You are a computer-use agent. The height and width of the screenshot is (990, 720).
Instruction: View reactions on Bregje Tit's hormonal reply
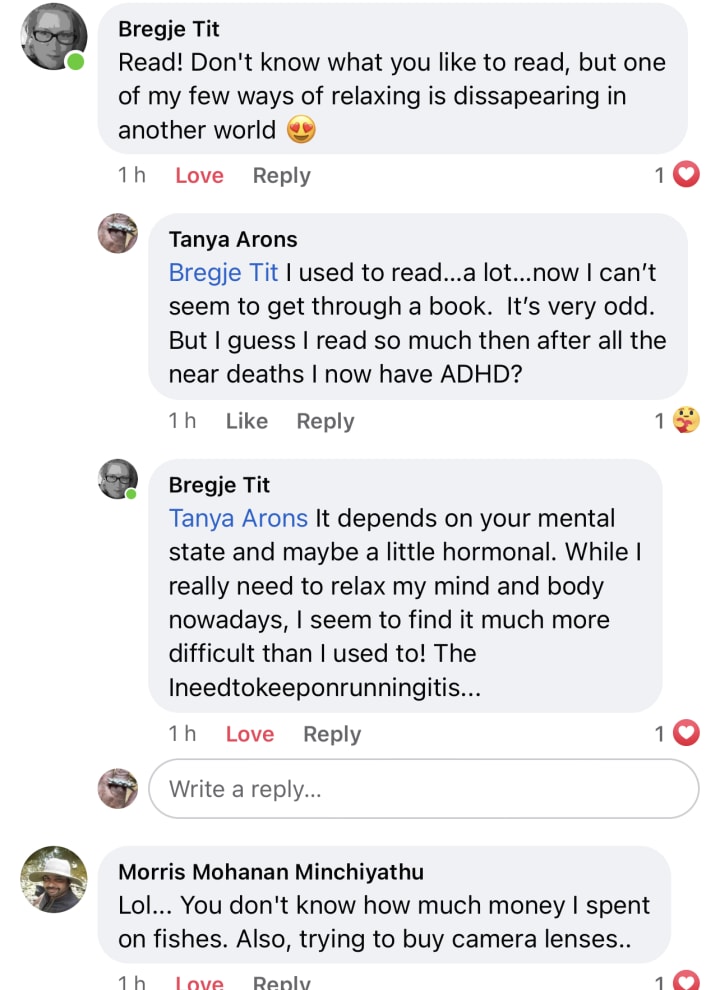click(677, 734)
